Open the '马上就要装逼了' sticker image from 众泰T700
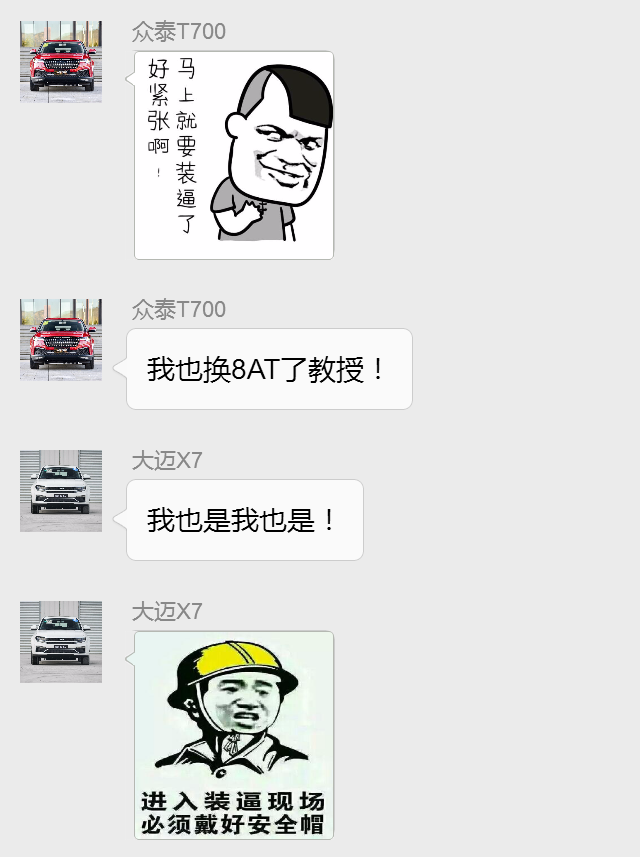 pos(234,155)
